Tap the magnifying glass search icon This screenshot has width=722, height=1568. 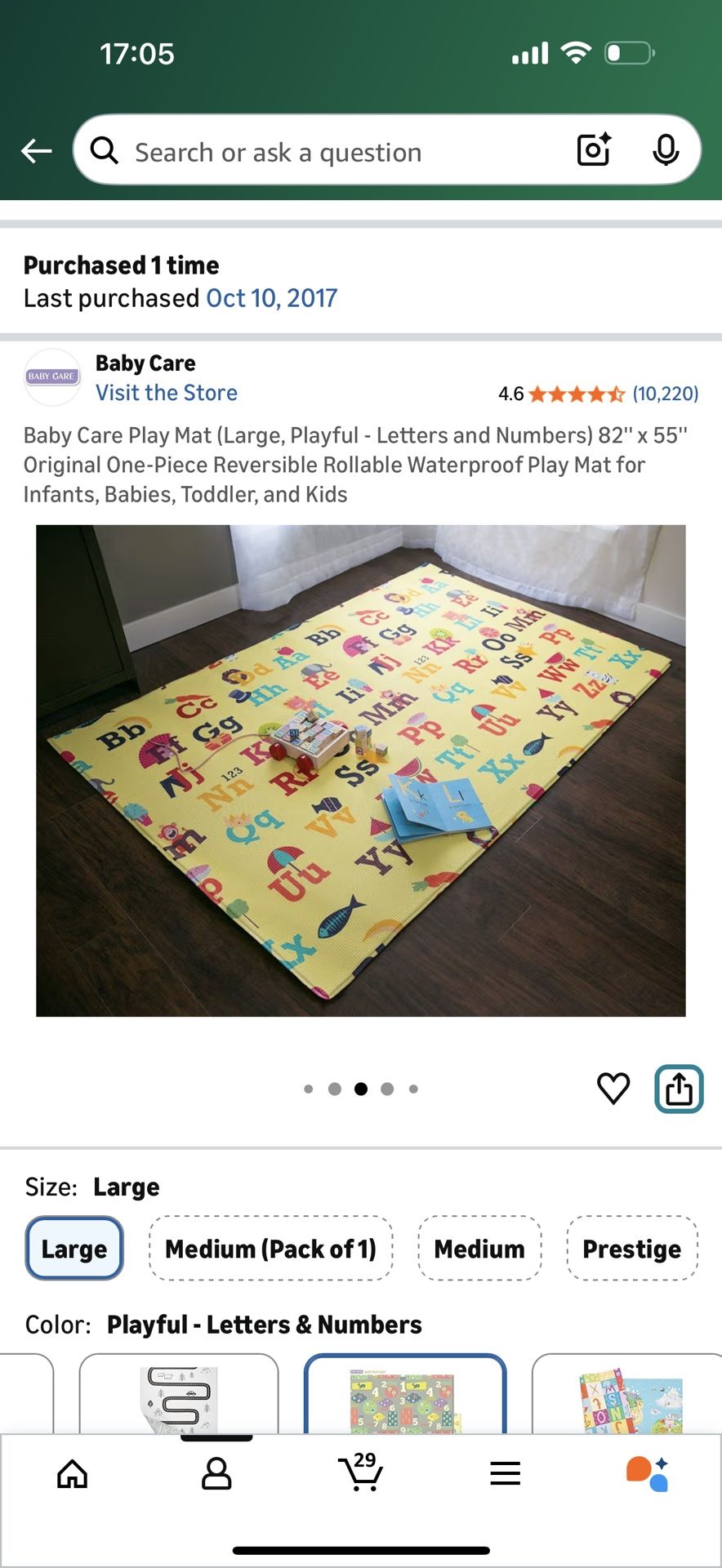[105, 150]
